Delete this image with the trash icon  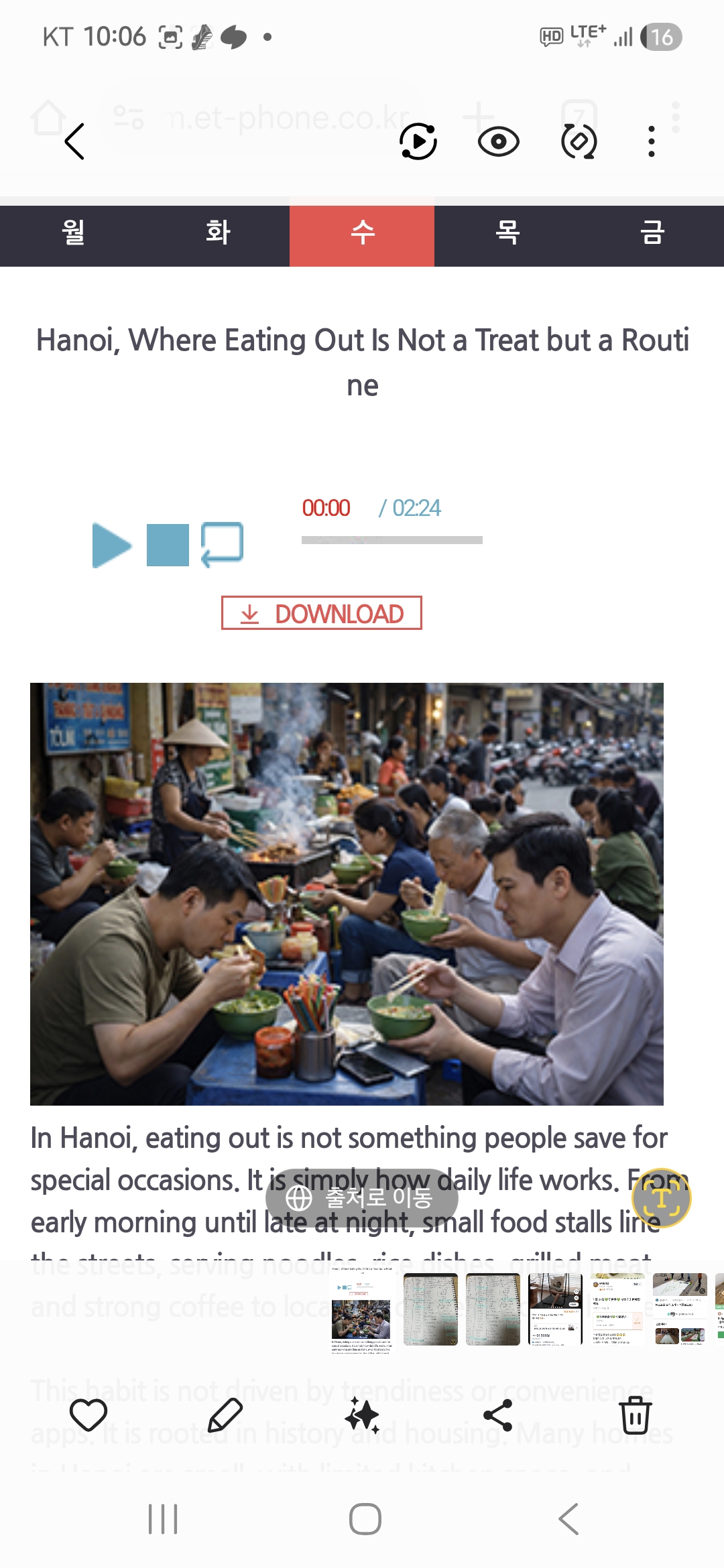(635, 1415)
